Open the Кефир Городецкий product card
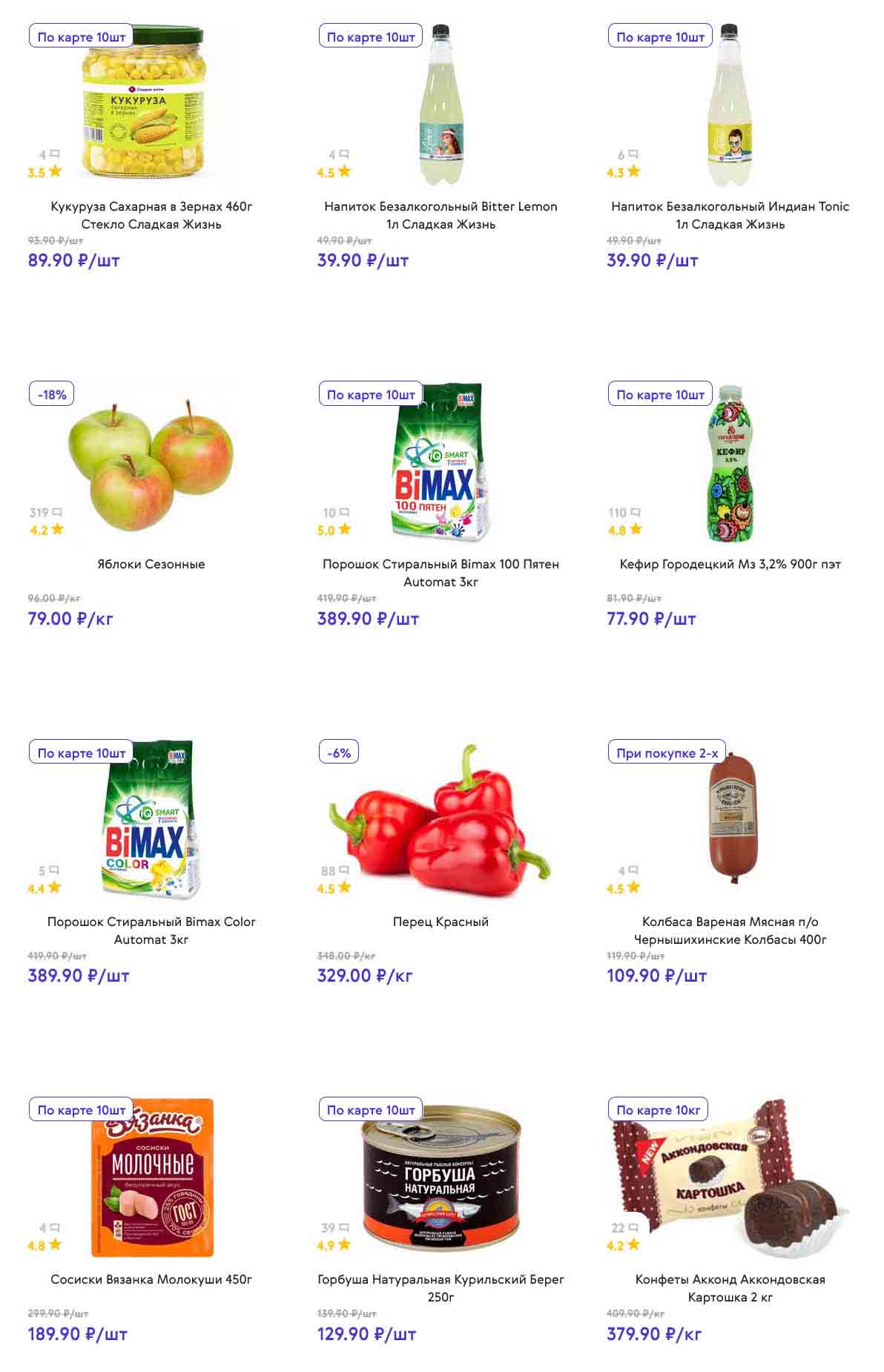This screenshot has height=1372, width=884. pyautogui.click(x=730, y=564)
